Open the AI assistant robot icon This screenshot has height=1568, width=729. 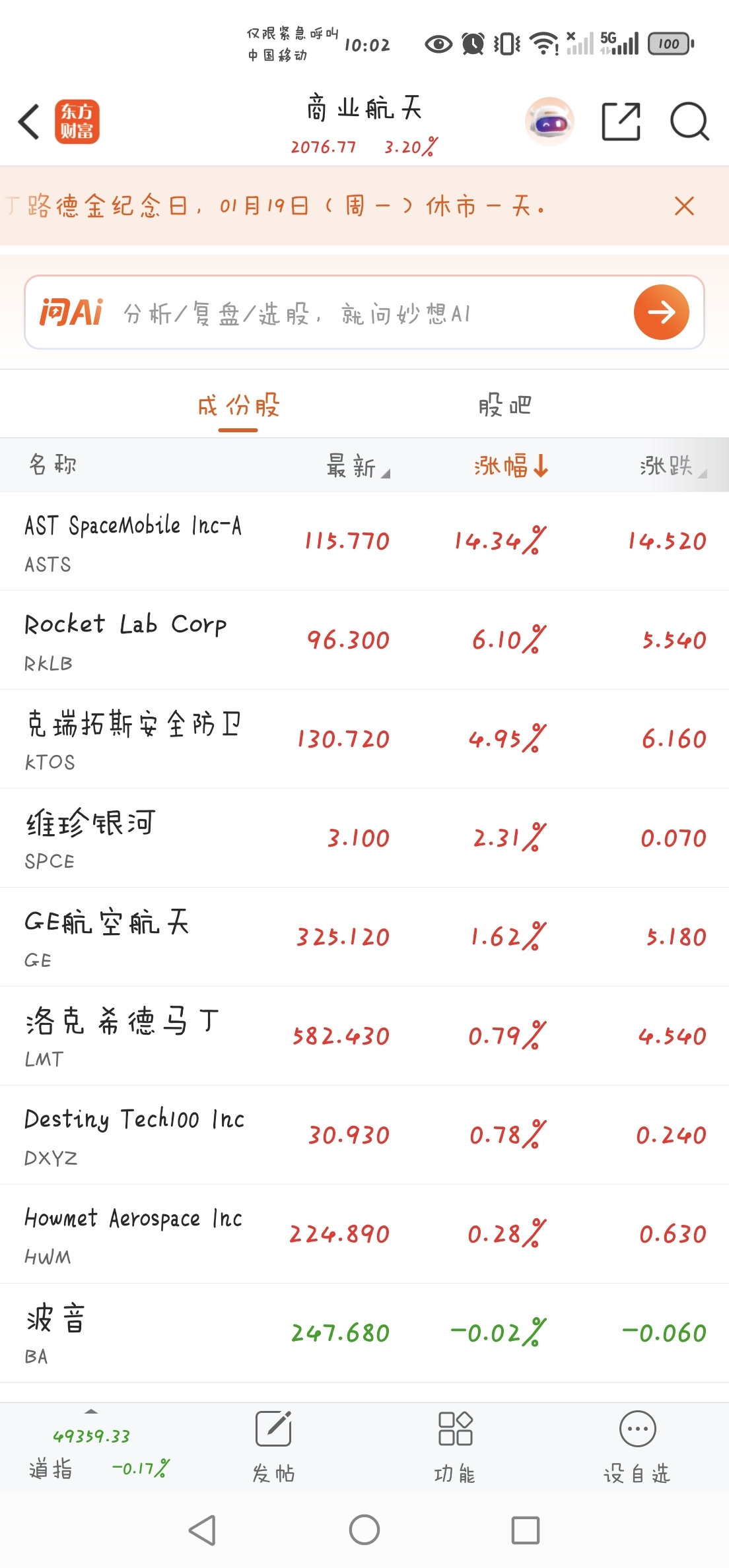pos(549,122)
